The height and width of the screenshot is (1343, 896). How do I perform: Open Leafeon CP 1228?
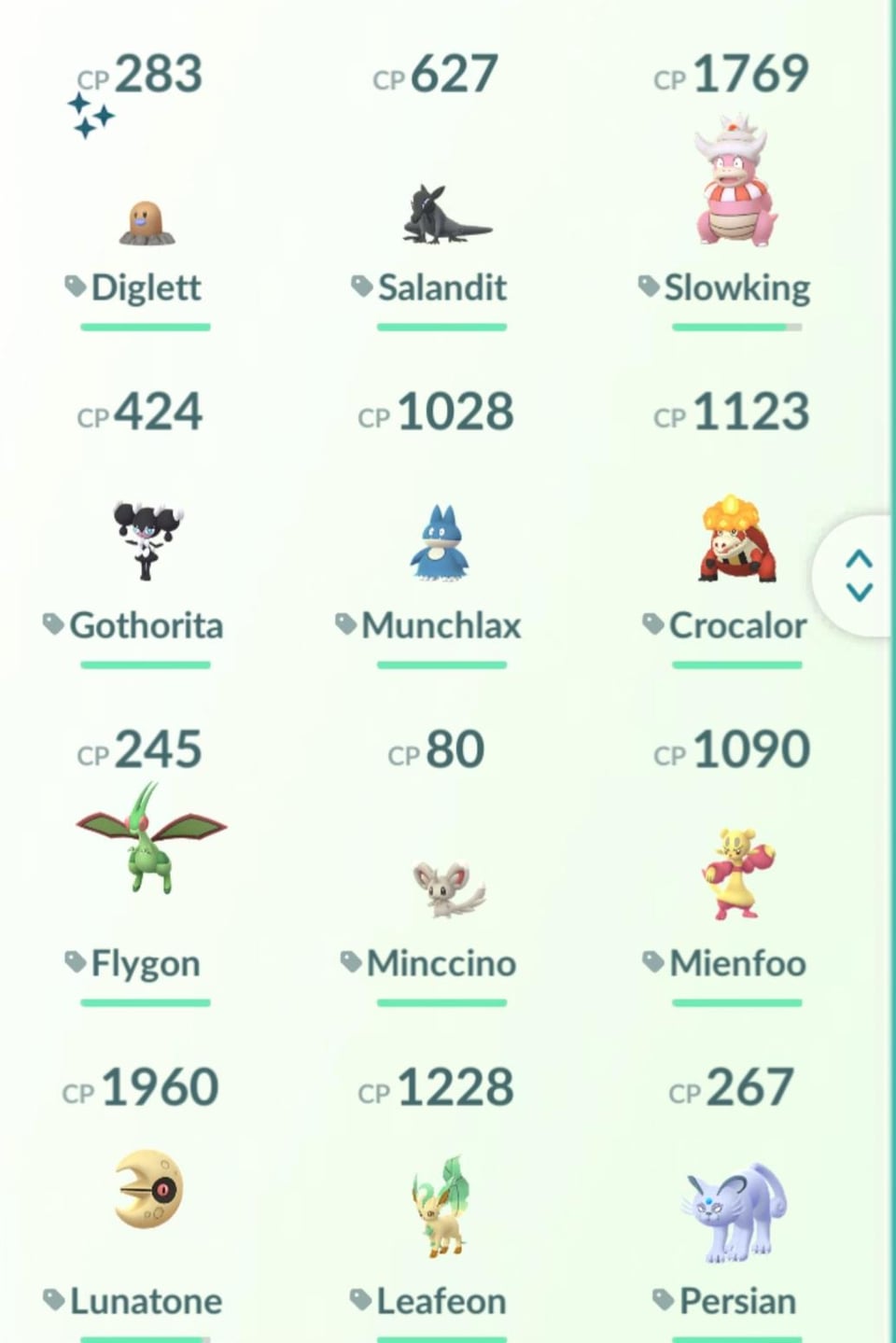pos(441,1206)
